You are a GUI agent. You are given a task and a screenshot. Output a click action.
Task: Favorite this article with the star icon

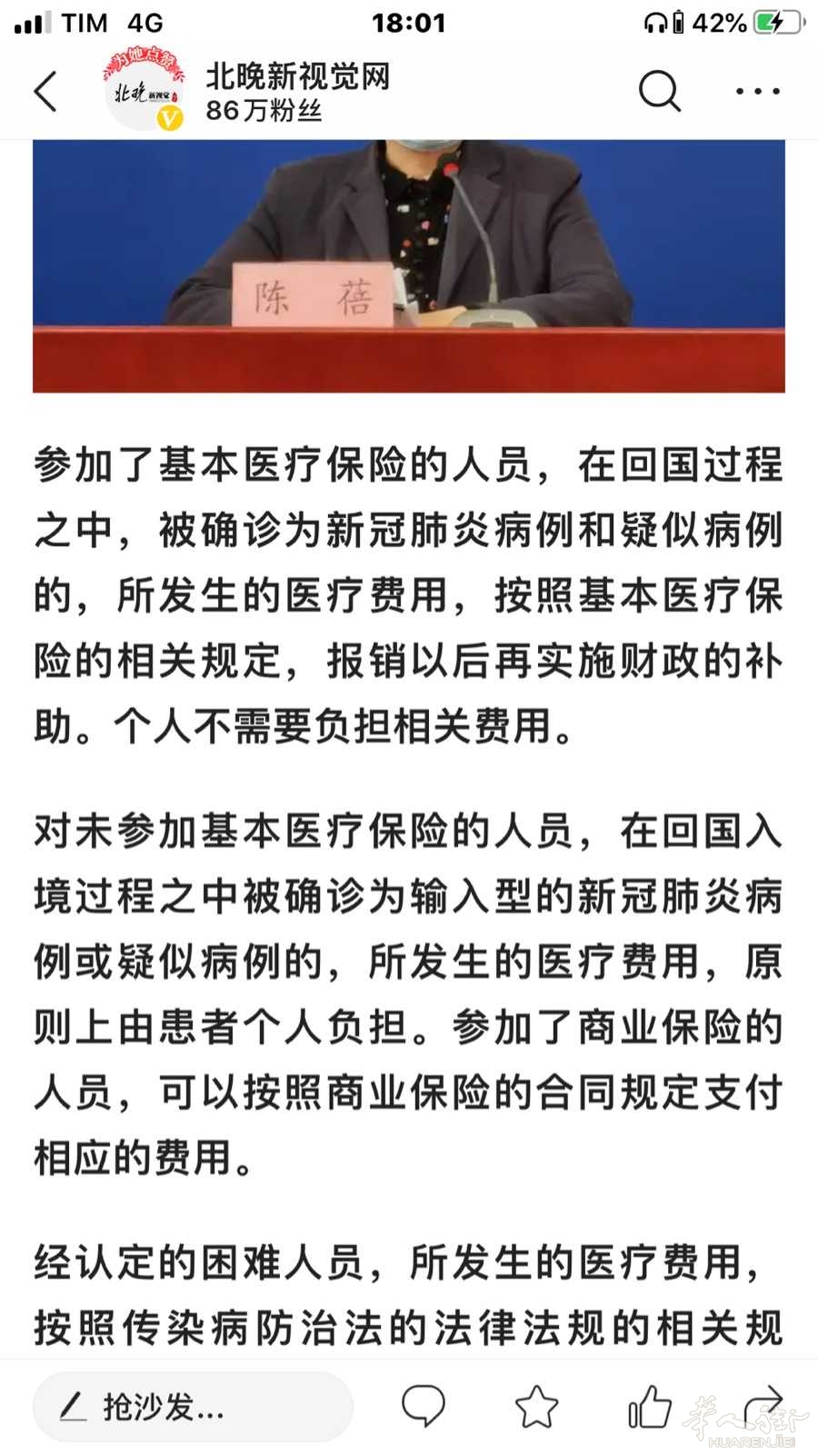(x=536, y=1406)
